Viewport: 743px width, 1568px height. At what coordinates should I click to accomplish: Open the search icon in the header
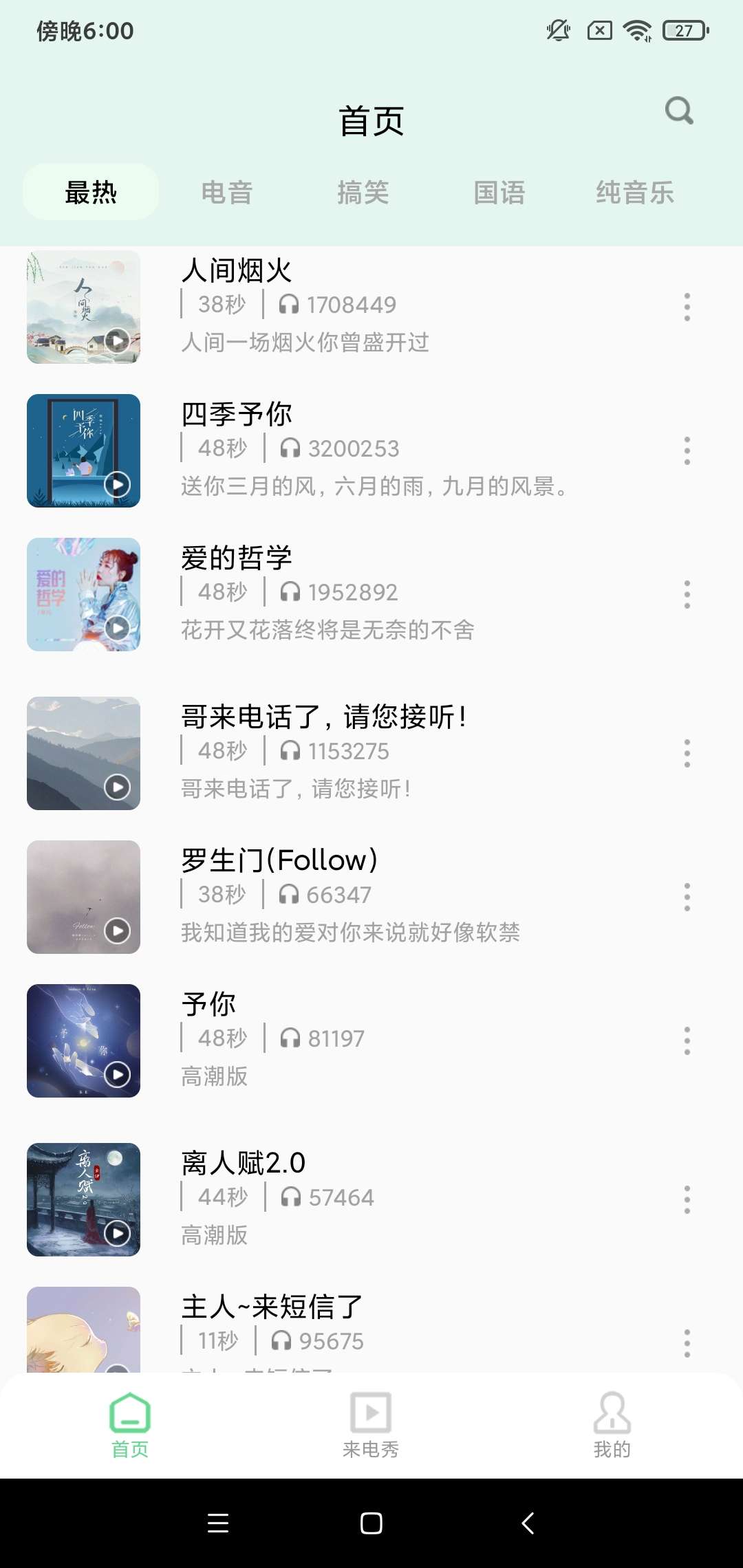(679, 111)
